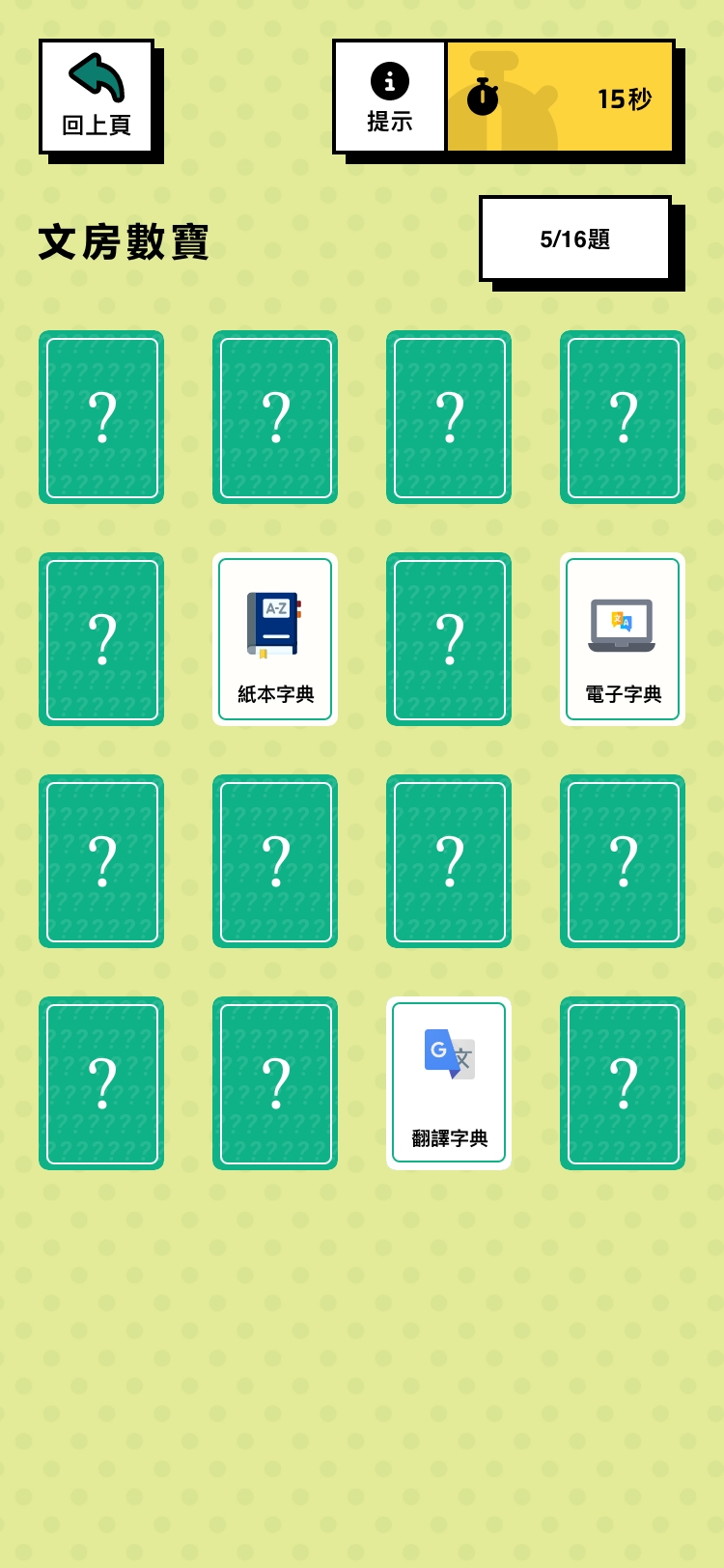Go back with the 回上頁 button
724x1568 pixels.
(97, 97)
